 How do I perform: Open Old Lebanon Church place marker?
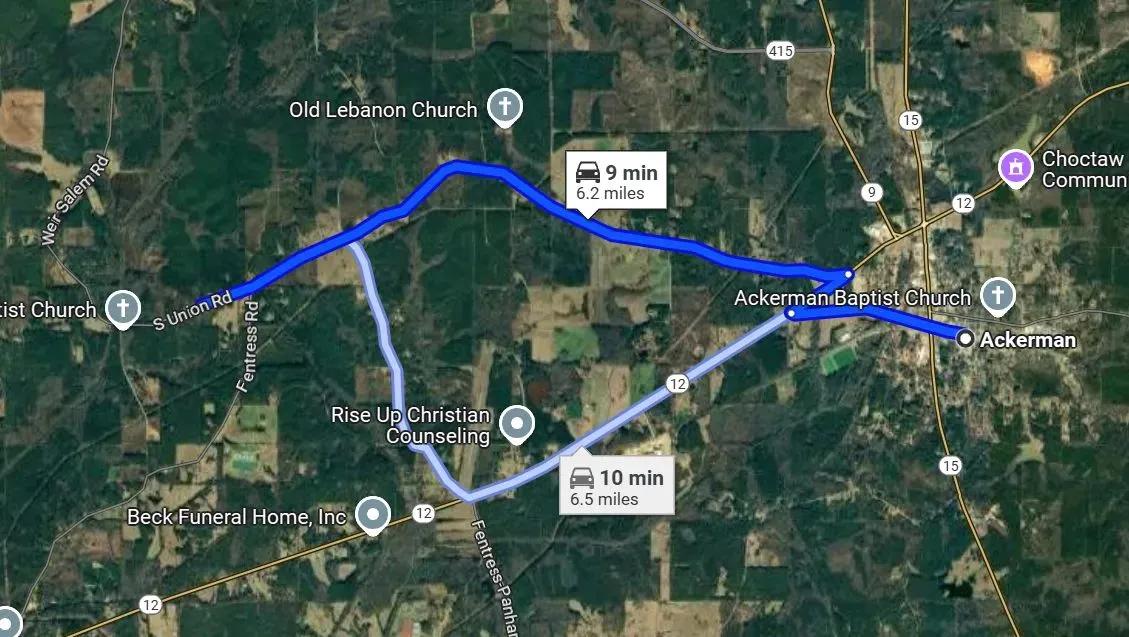point(506,107)
